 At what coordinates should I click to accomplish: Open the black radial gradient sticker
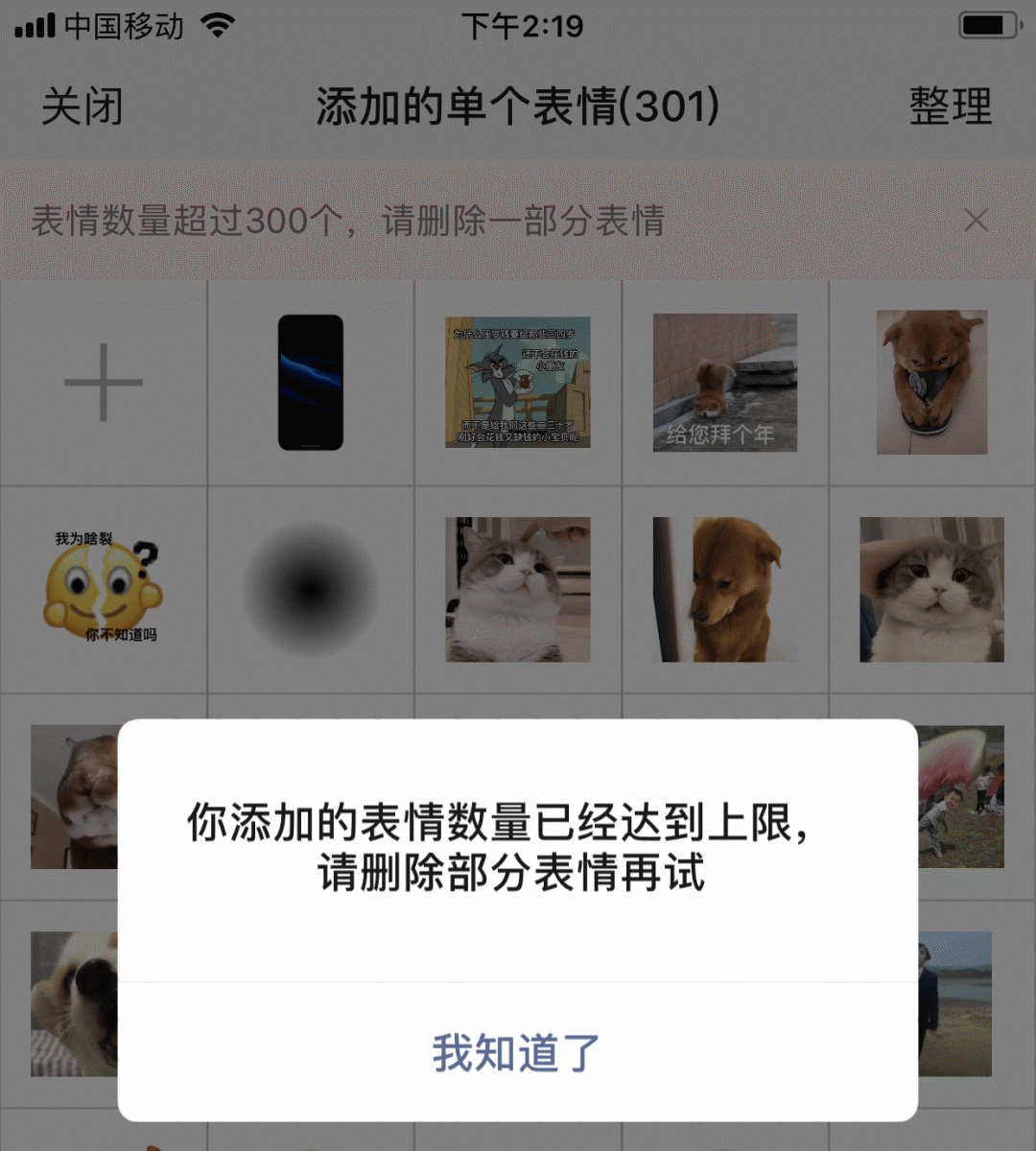tap(311, 589)
